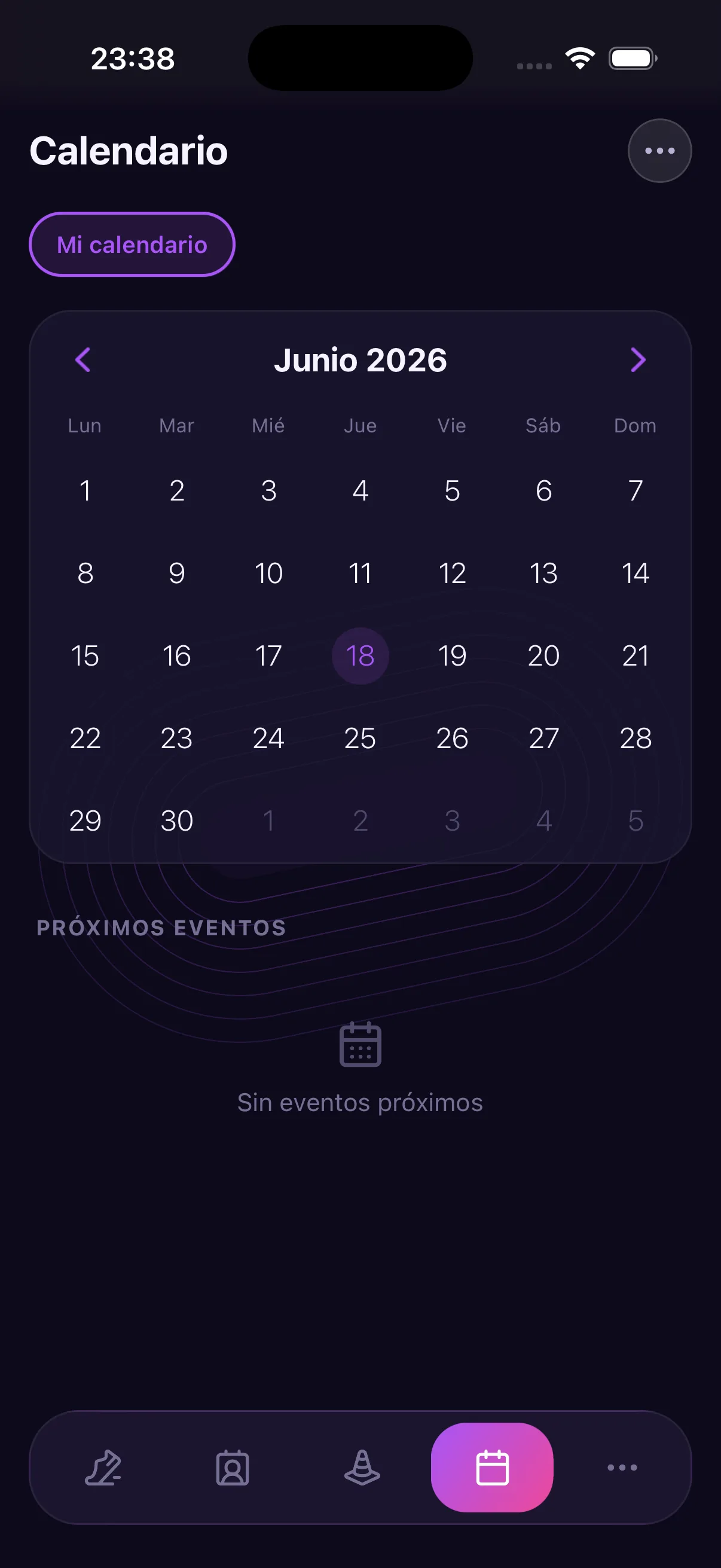Select June 18 on the calendar

pyautogui.click(x=360, y=655)
